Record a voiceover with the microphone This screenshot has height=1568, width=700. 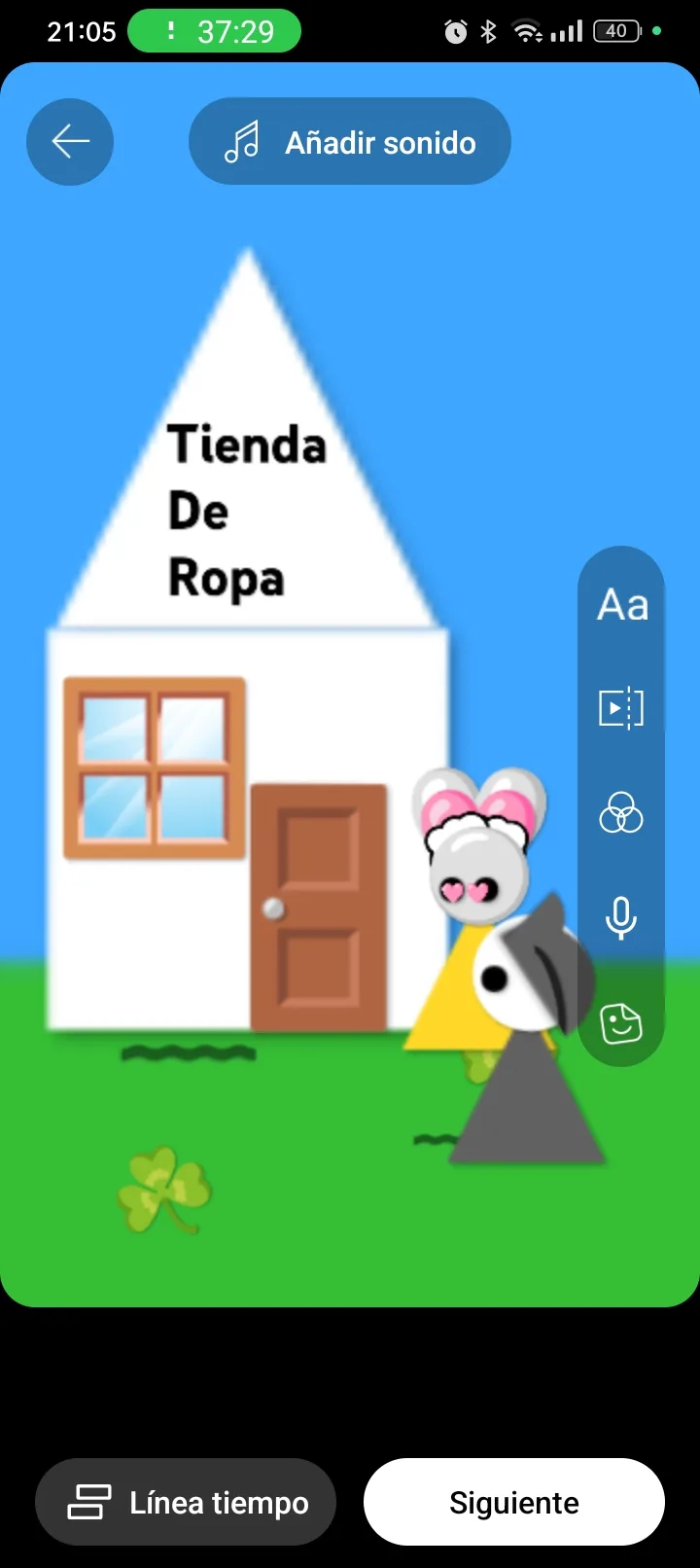tap(621, 917)
